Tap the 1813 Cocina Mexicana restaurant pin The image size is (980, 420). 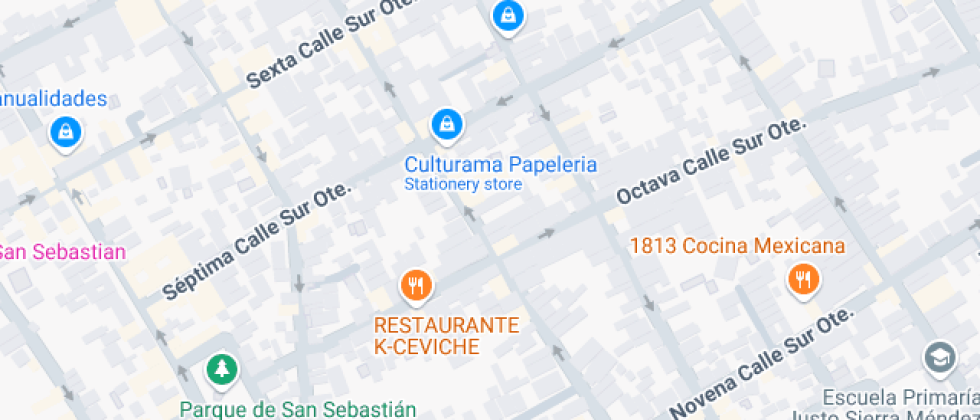[801, 279]
